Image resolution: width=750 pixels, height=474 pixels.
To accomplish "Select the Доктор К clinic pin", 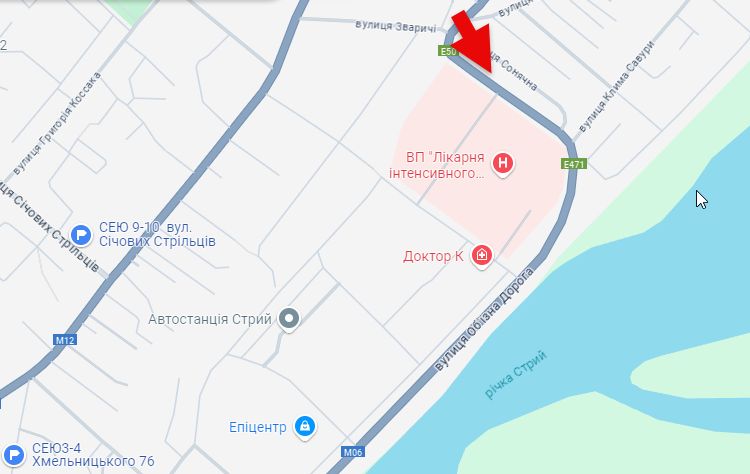I will 483,256.
